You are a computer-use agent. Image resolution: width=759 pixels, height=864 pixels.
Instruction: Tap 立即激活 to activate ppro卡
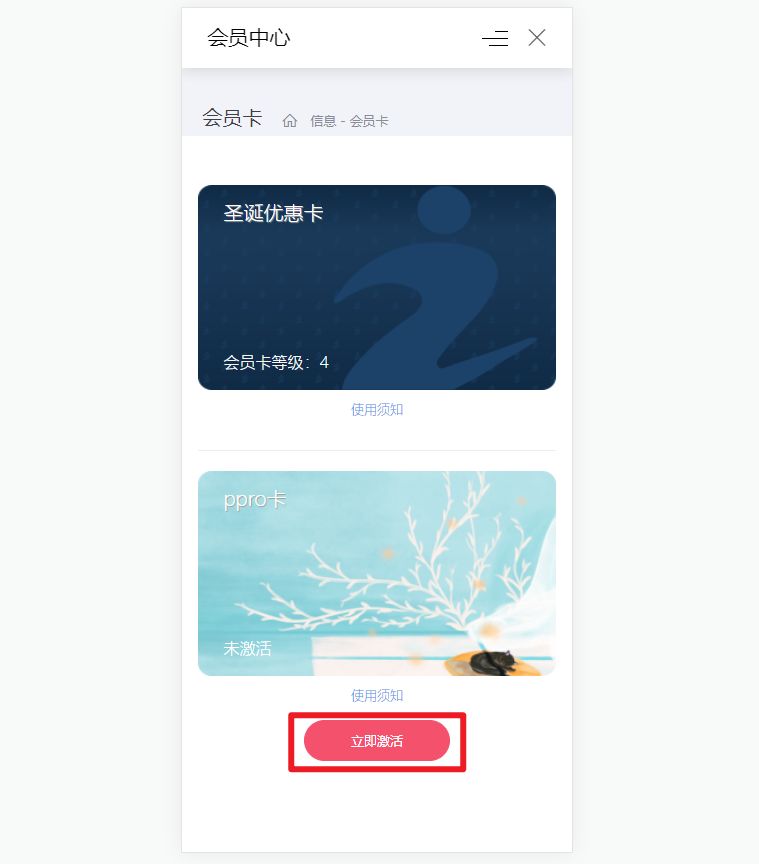pos(377,741)
